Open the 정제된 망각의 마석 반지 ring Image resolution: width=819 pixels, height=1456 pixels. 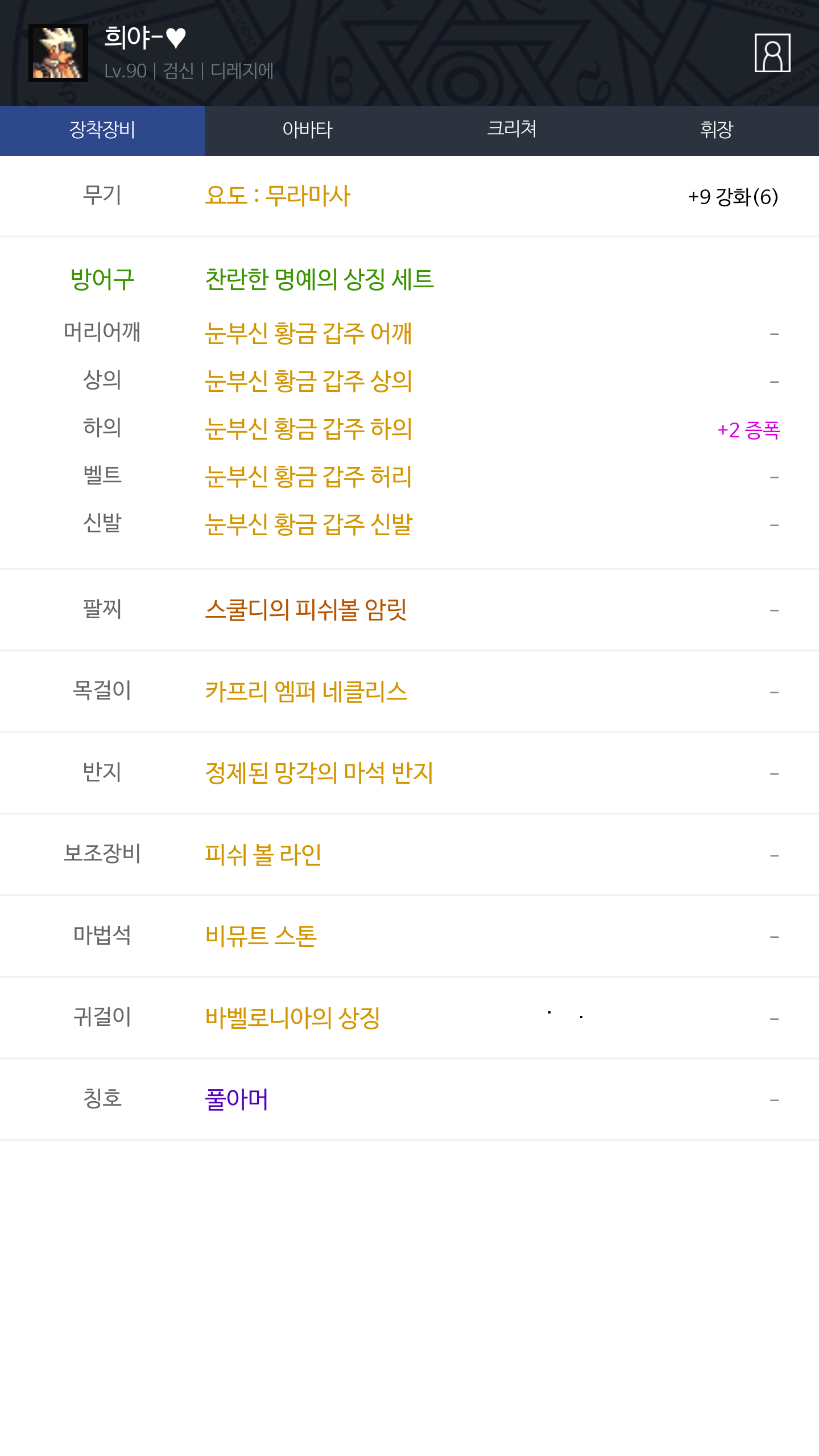[318, 773]
